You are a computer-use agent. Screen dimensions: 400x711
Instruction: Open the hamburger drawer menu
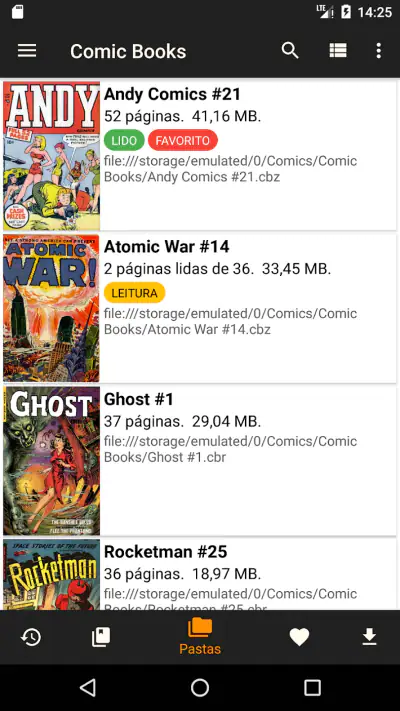(27, 51)
